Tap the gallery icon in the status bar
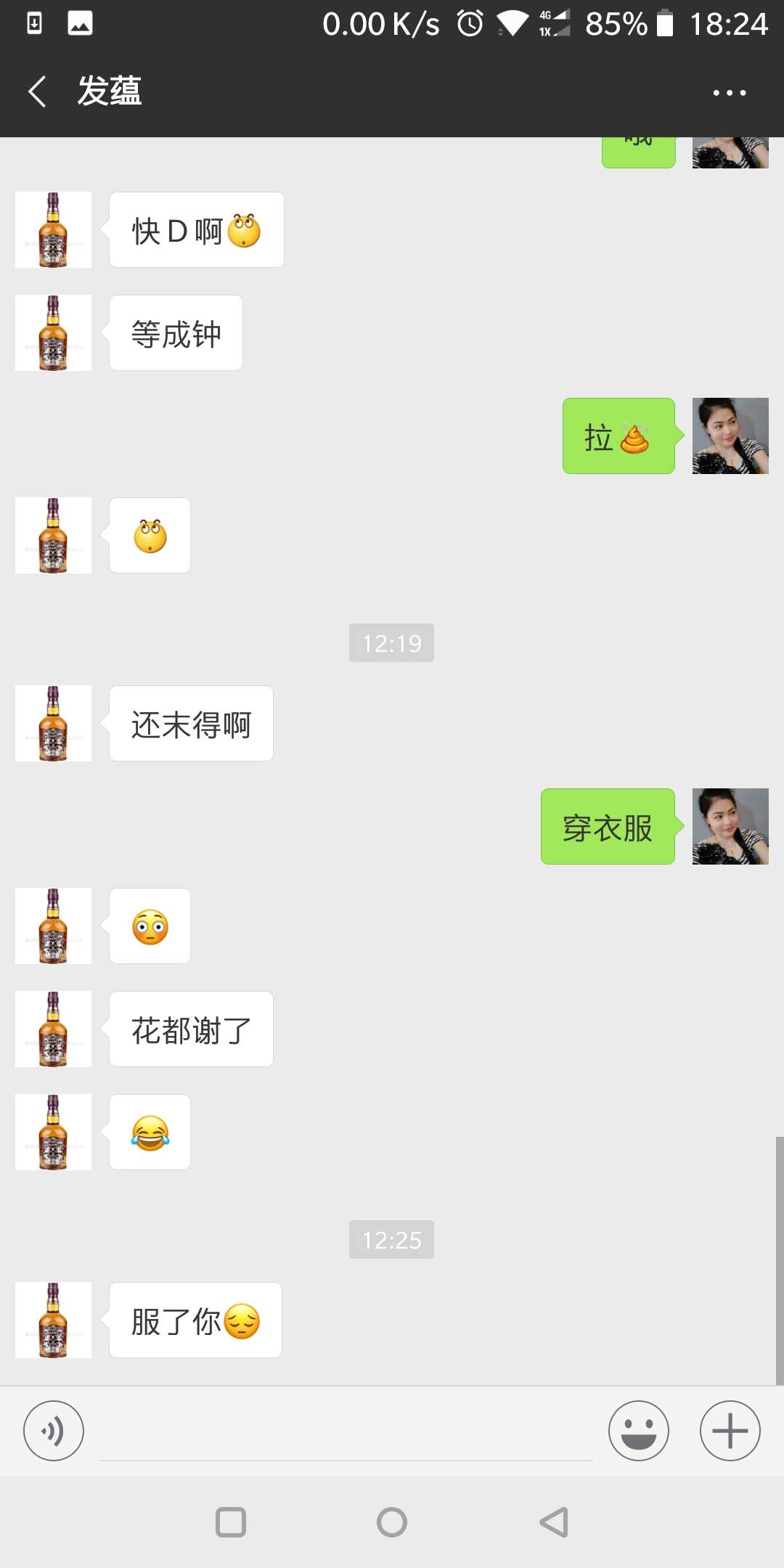The width and height of the screenshot is (784, 1568). click(81, 22)
